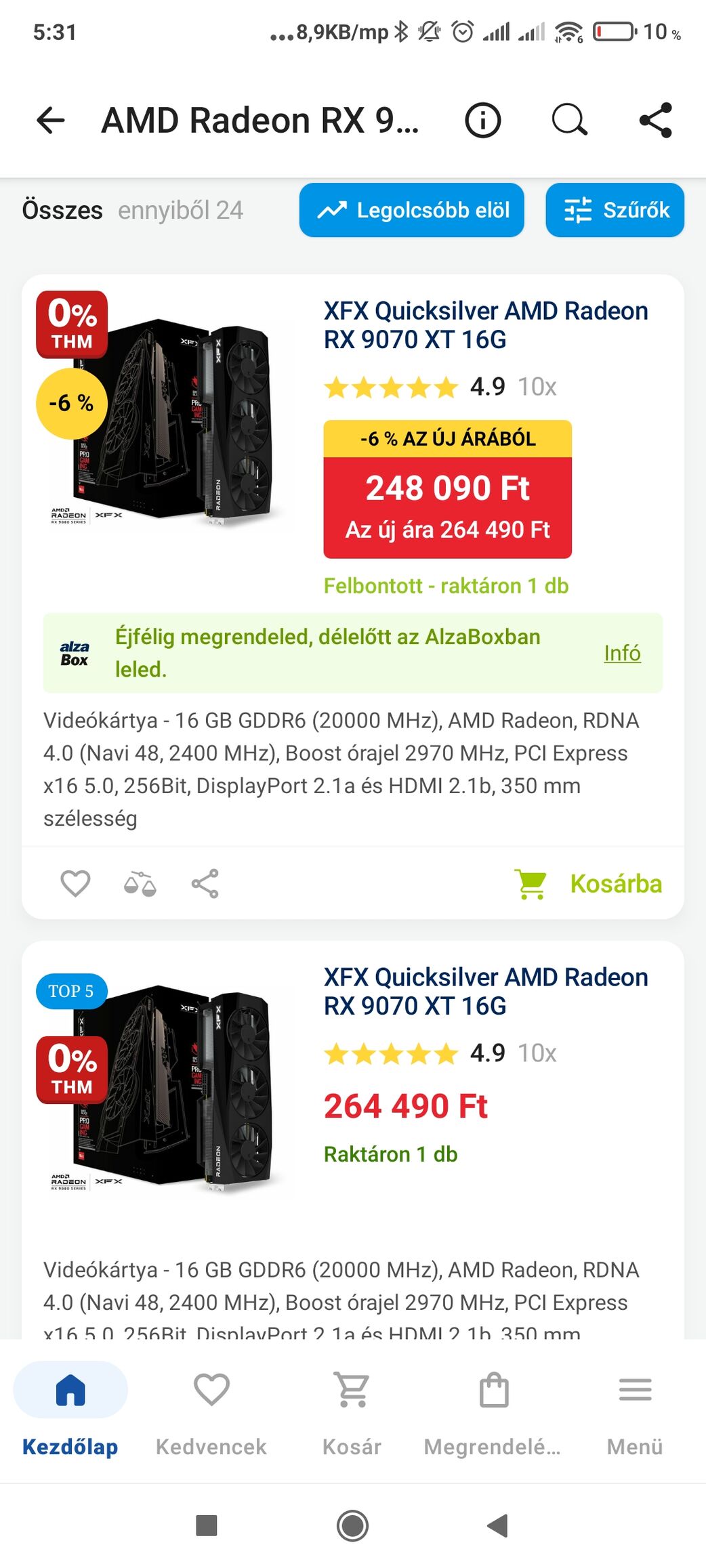Open the category info icon
Image resolution: width=706 pixels, height=1568 pixels.
click(482, 121)
